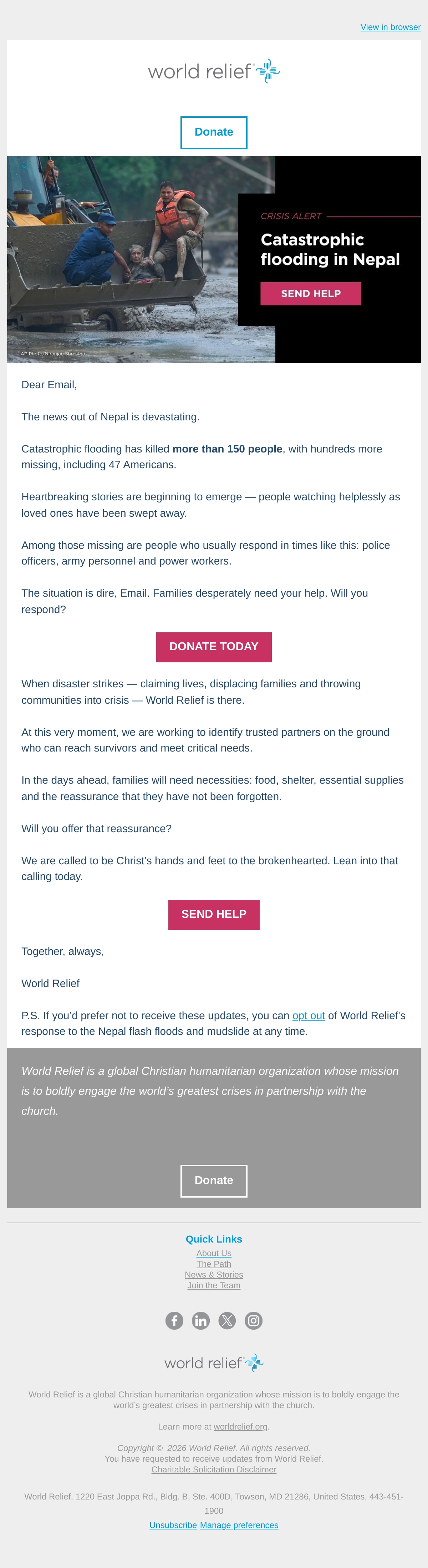Tap the red SEND HELP button below letter
Image resolution: width=428 pixels, height=1568 pixels.
(x=214, y=914)
